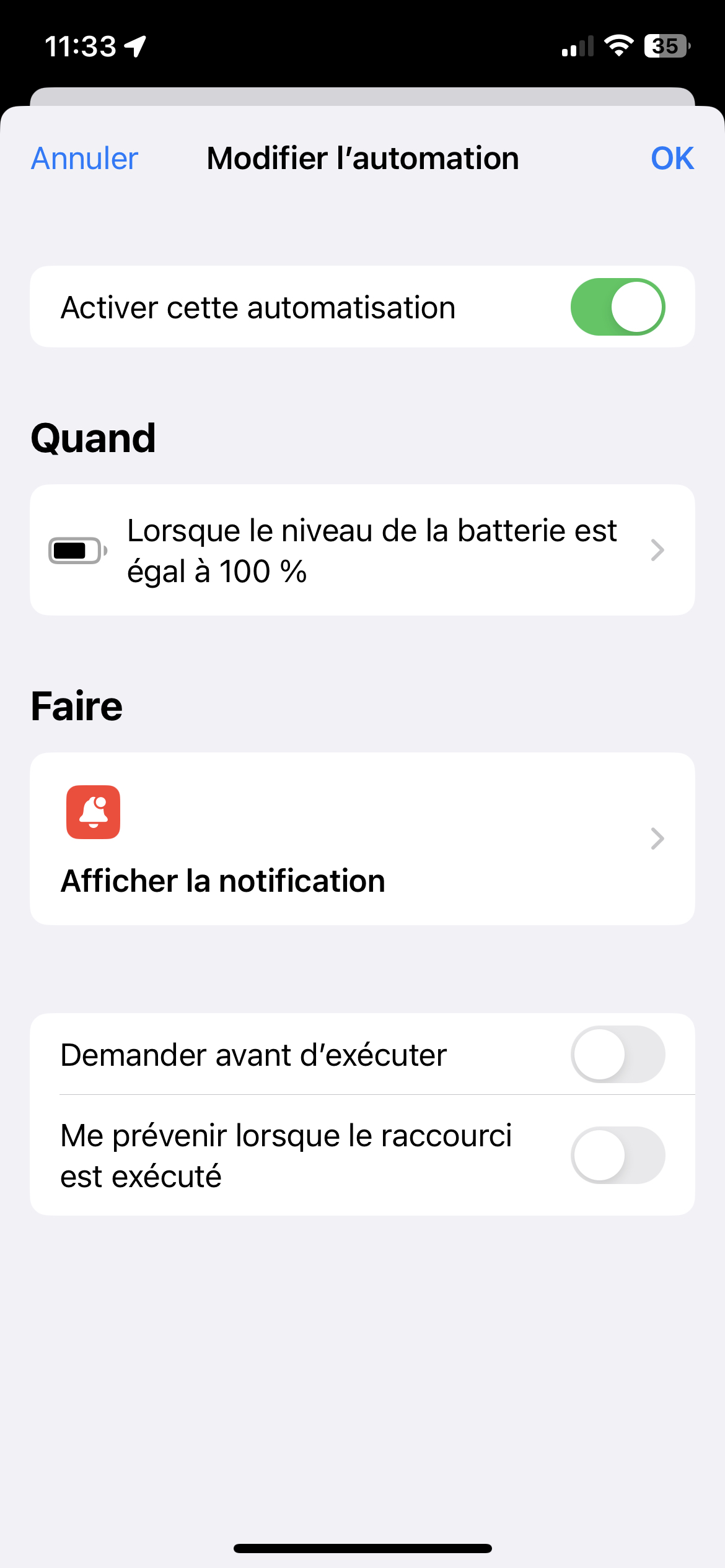Confirm changes with OK

[672, 159]
